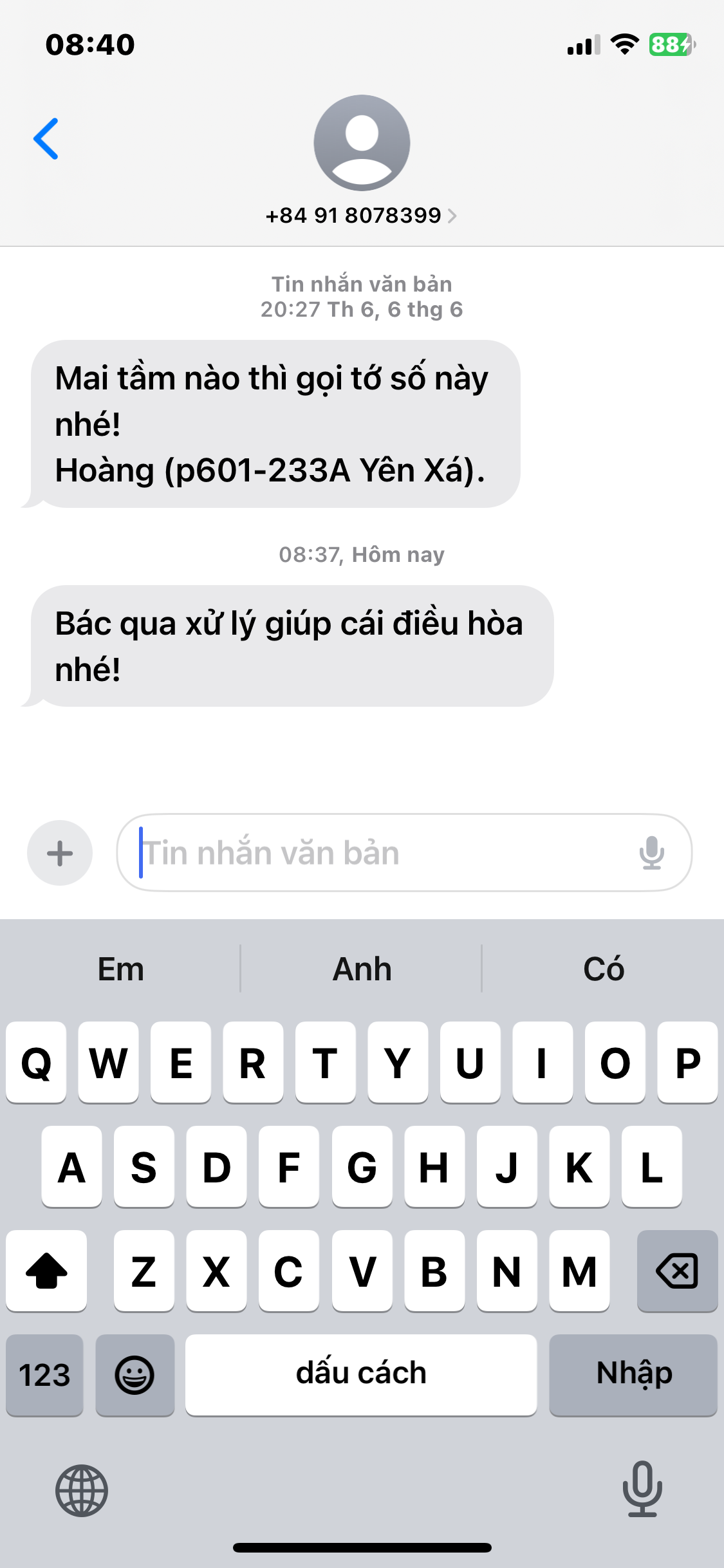Go back to the messages list
The width and height of the screenshot is (724, 1568).
[46, 139]
